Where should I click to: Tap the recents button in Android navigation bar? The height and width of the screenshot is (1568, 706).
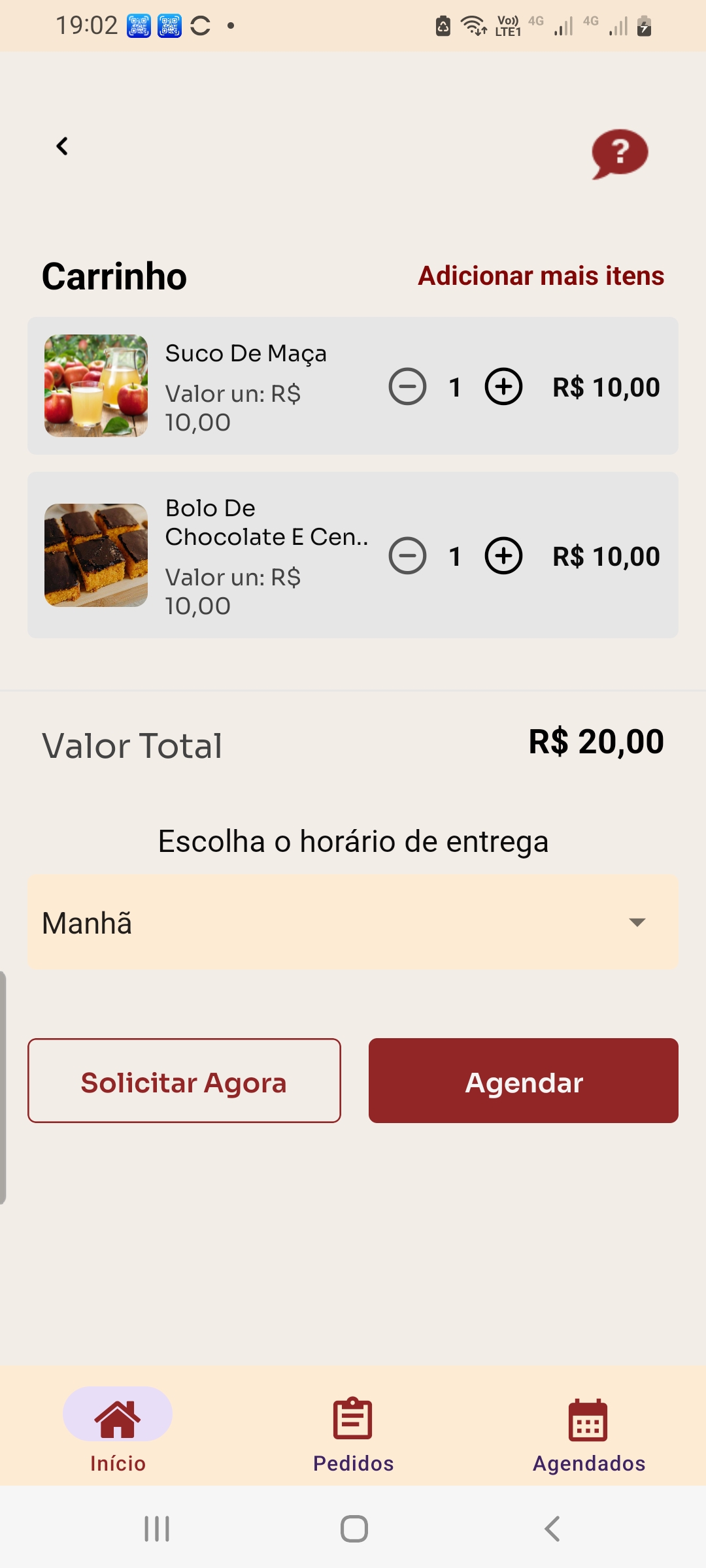click(x=156, y=1527)
